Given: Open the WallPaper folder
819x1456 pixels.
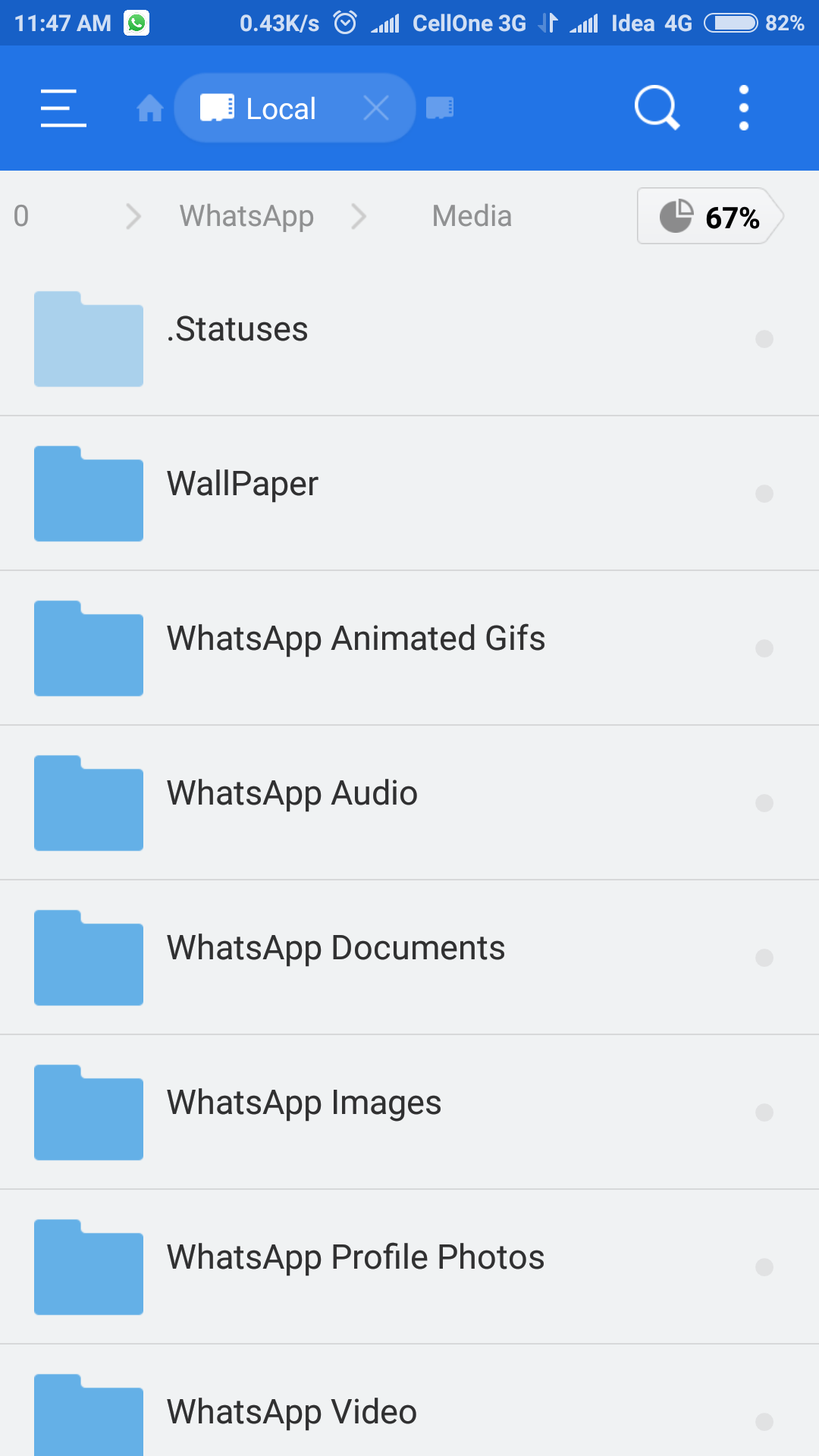Looking at the screenshot, I should coord(243,485).
